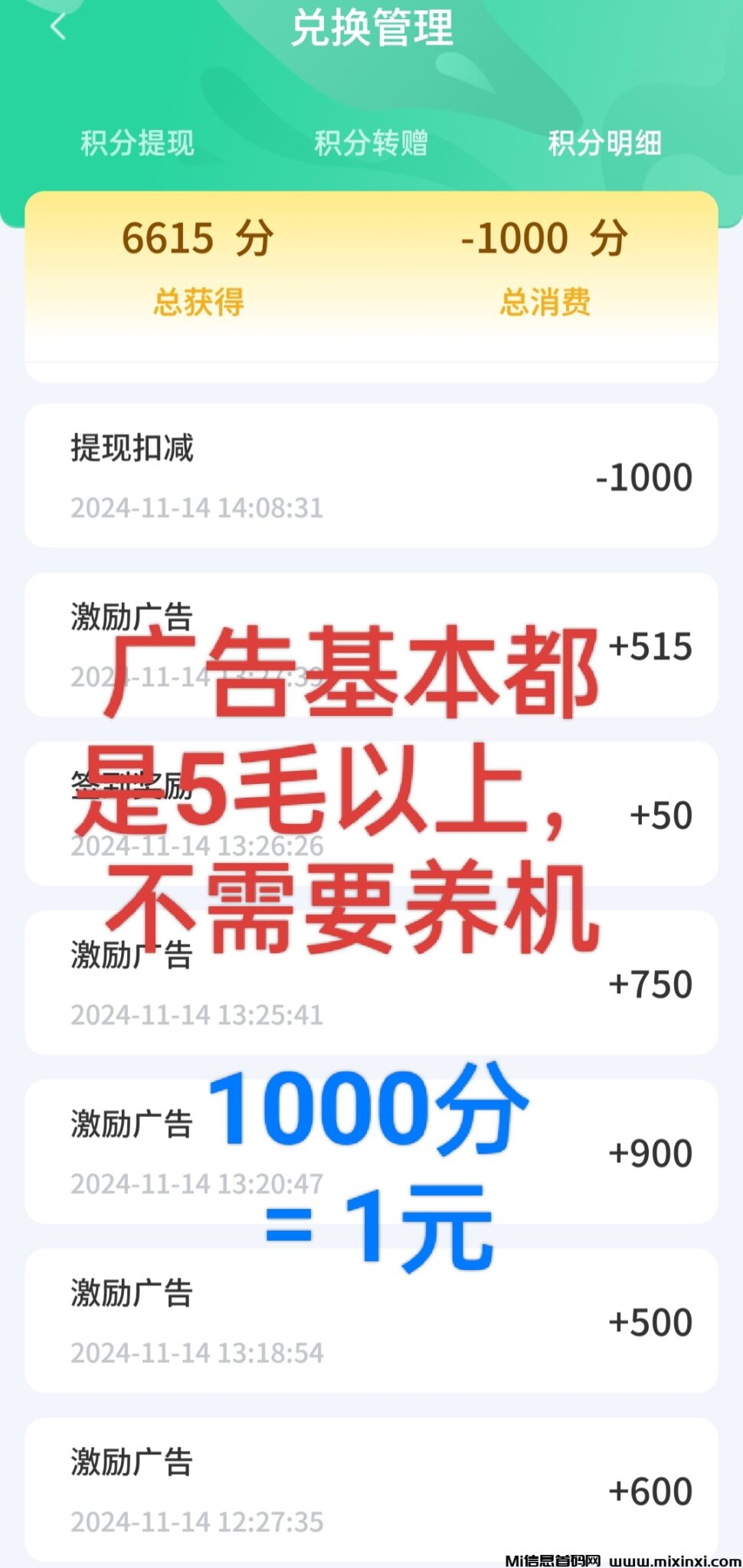Select the 积分明细 tab
Viewport: 743px width, 1568px height.
[604, 143]
